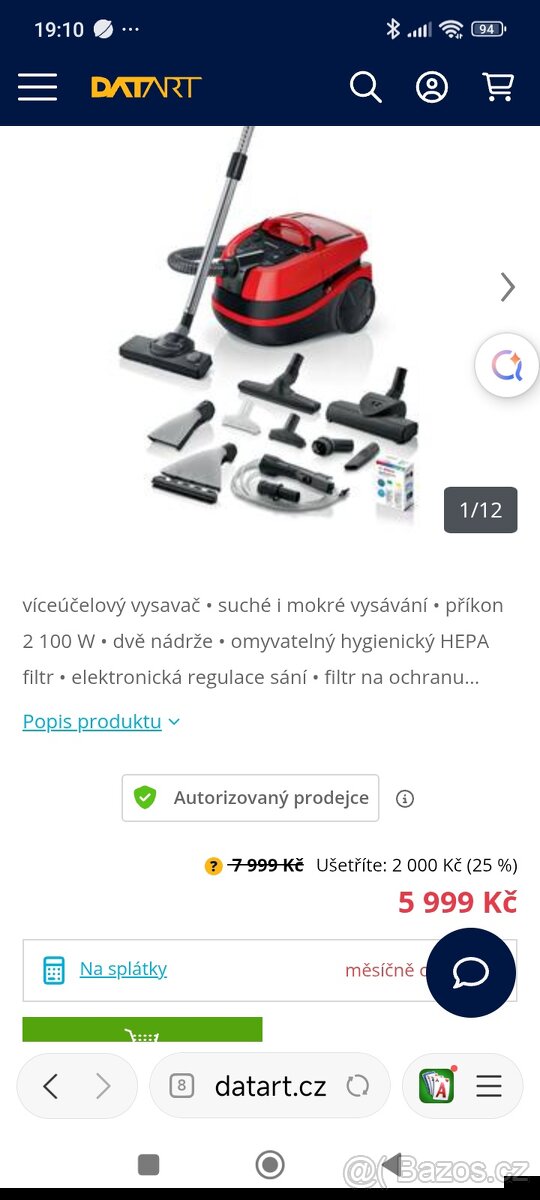
Task: Tap the info icon beside Autorizovaný prodejce
Action: pyautogui.click(x=405, y=798)
